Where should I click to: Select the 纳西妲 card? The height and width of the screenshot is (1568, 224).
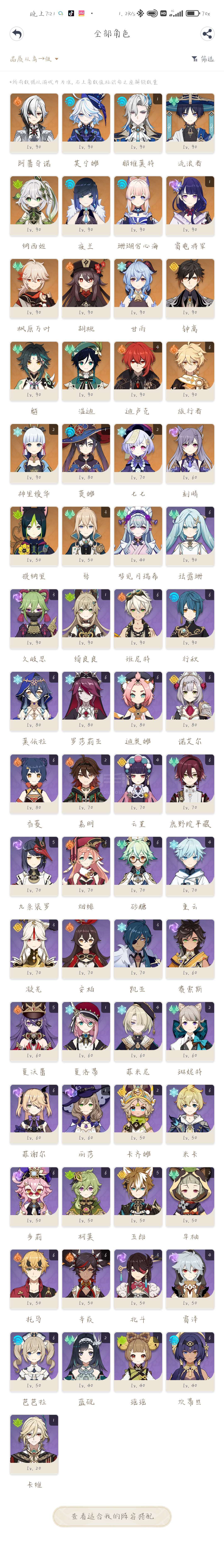click(x=34, y=205)
